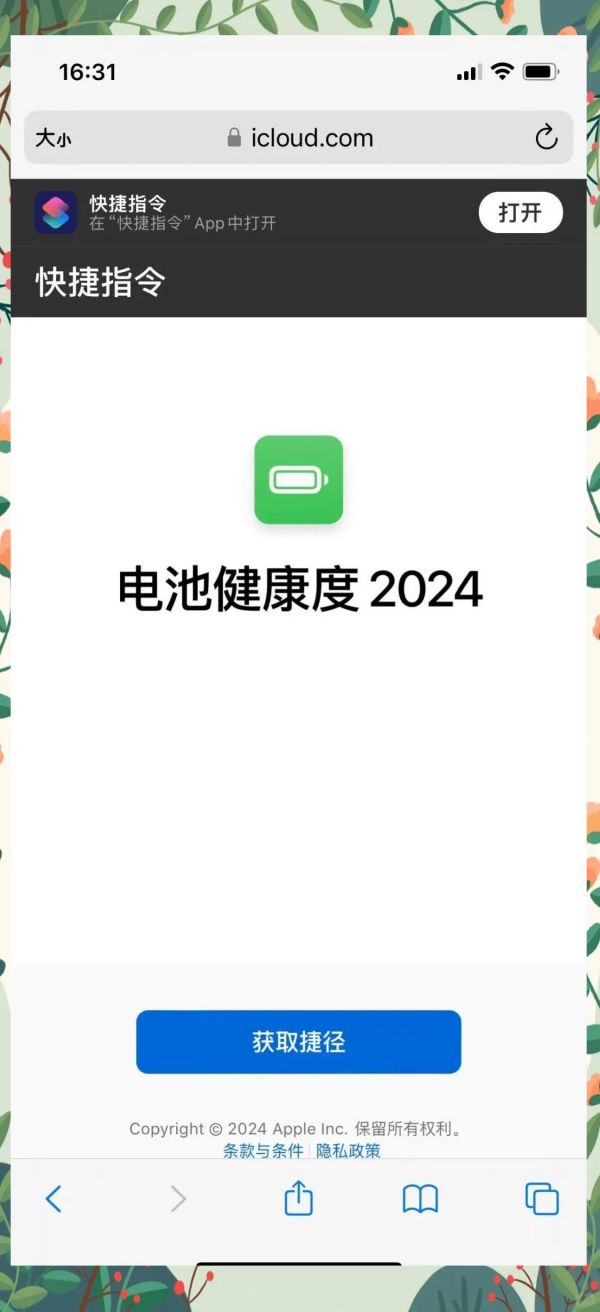Screen dimensions: 600x1312
Task: Open the 条款与条件 link
Action: point(263,1151)
